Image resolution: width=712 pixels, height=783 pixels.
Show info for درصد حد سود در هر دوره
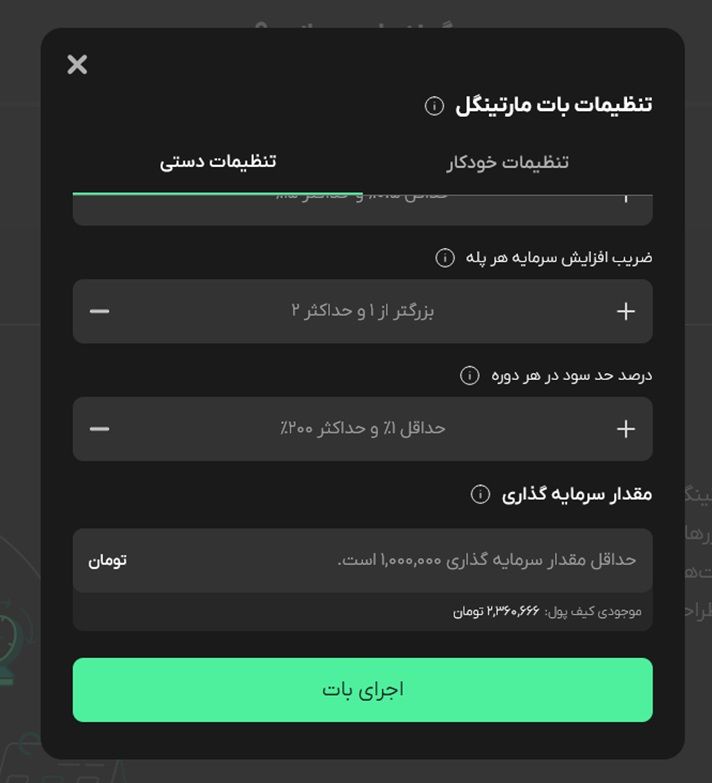point(469,376)
